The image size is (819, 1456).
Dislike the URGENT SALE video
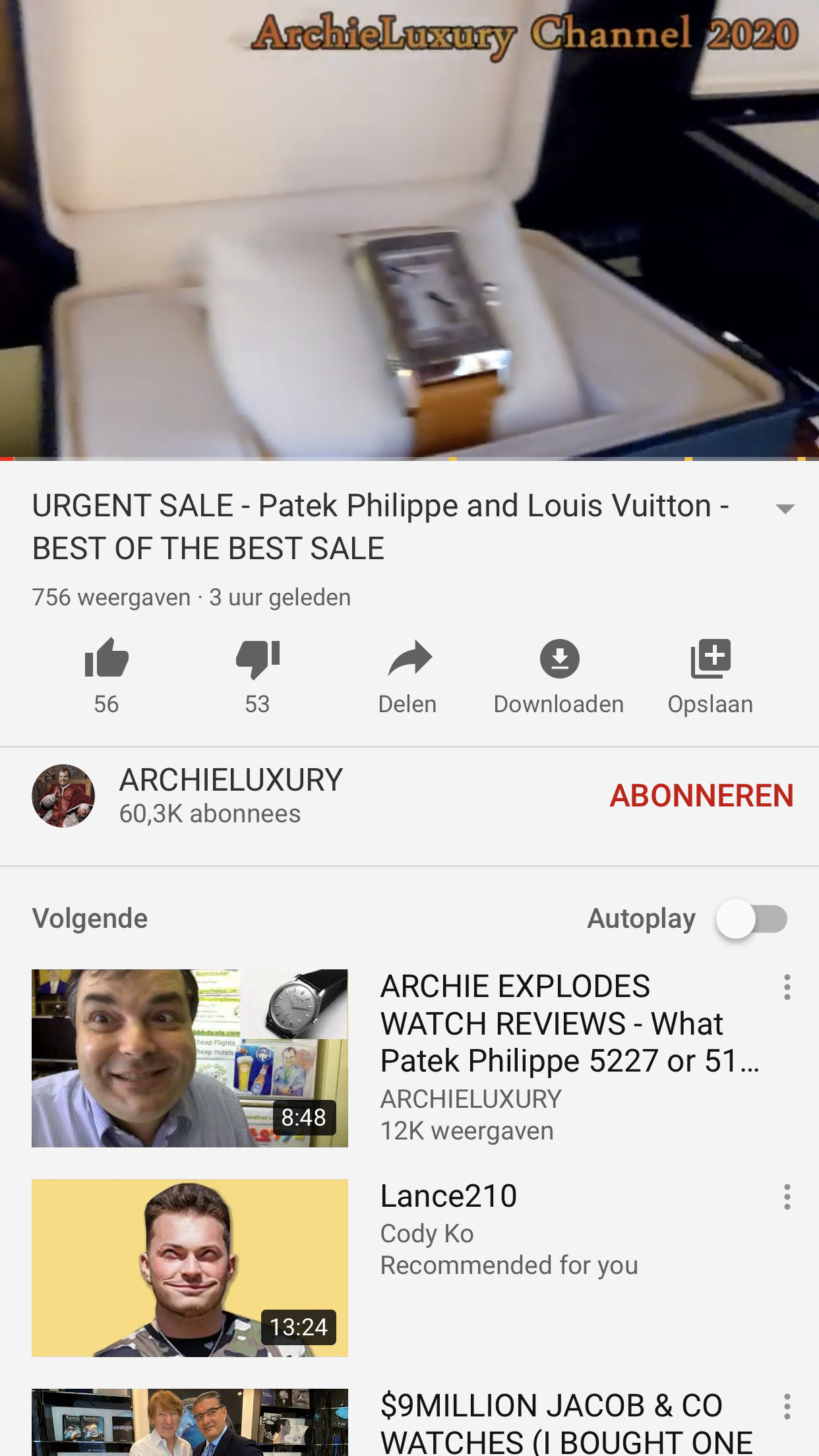pyautogui.click(x=257, y=676)
